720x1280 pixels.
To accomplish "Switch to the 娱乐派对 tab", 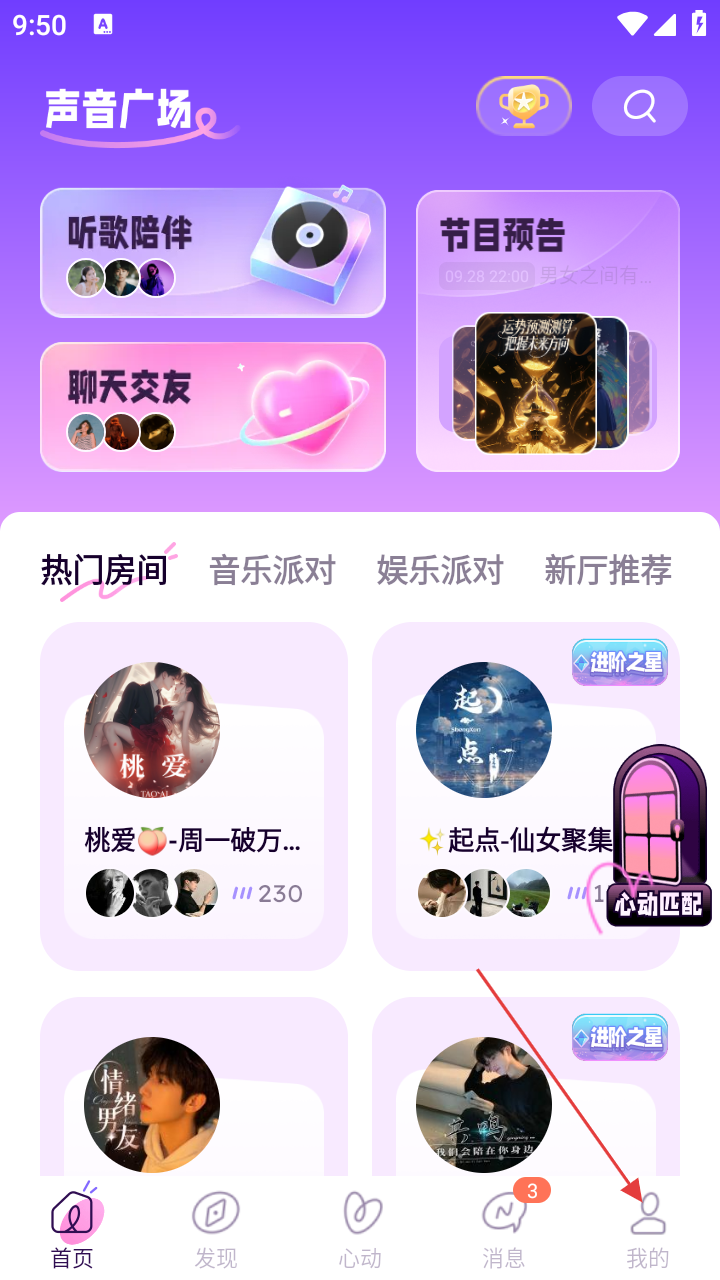I will tap(440, 570).
